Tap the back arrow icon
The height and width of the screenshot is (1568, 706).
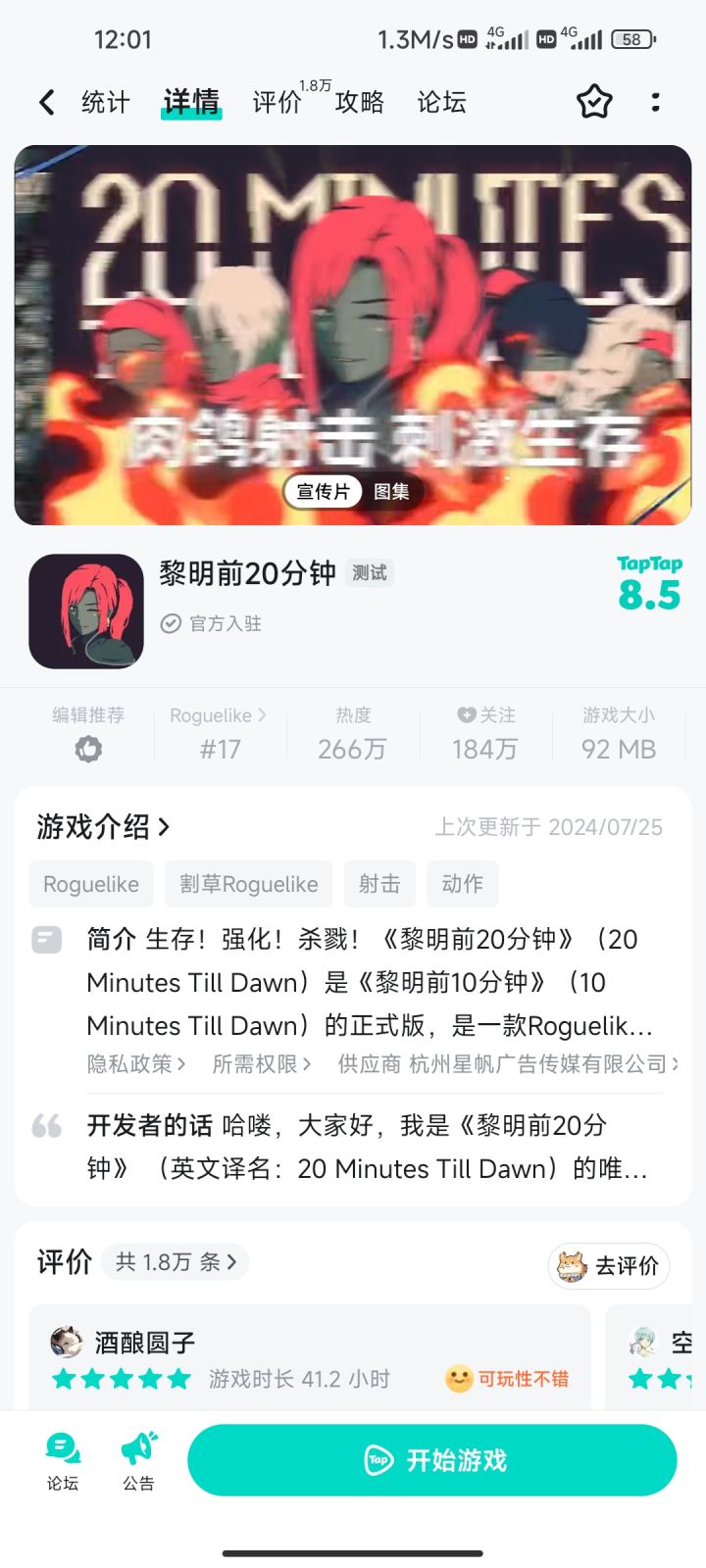click(x=45, y=102)
